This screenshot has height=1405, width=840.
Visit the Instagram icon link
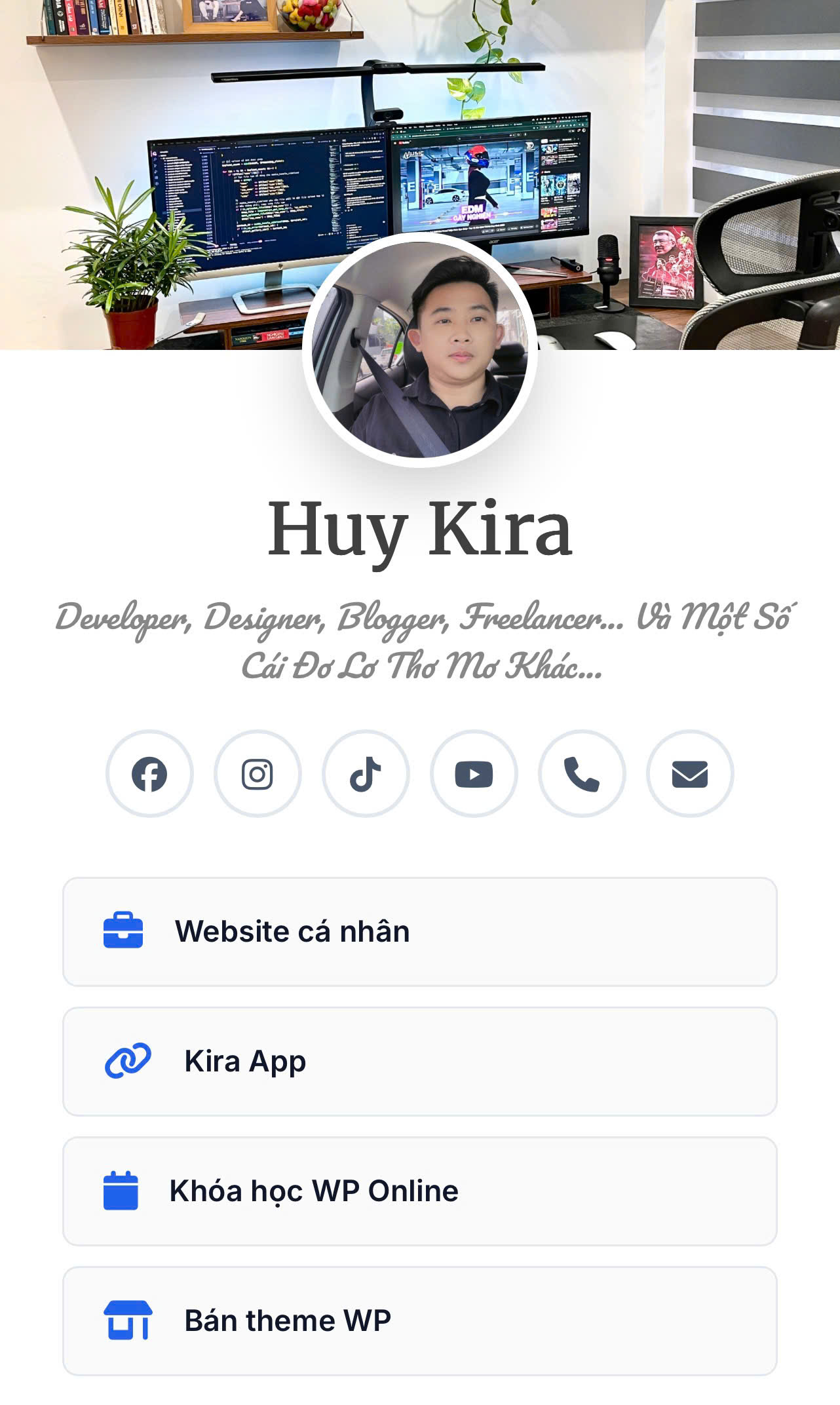pyautogui.click(x=258, y=774)
